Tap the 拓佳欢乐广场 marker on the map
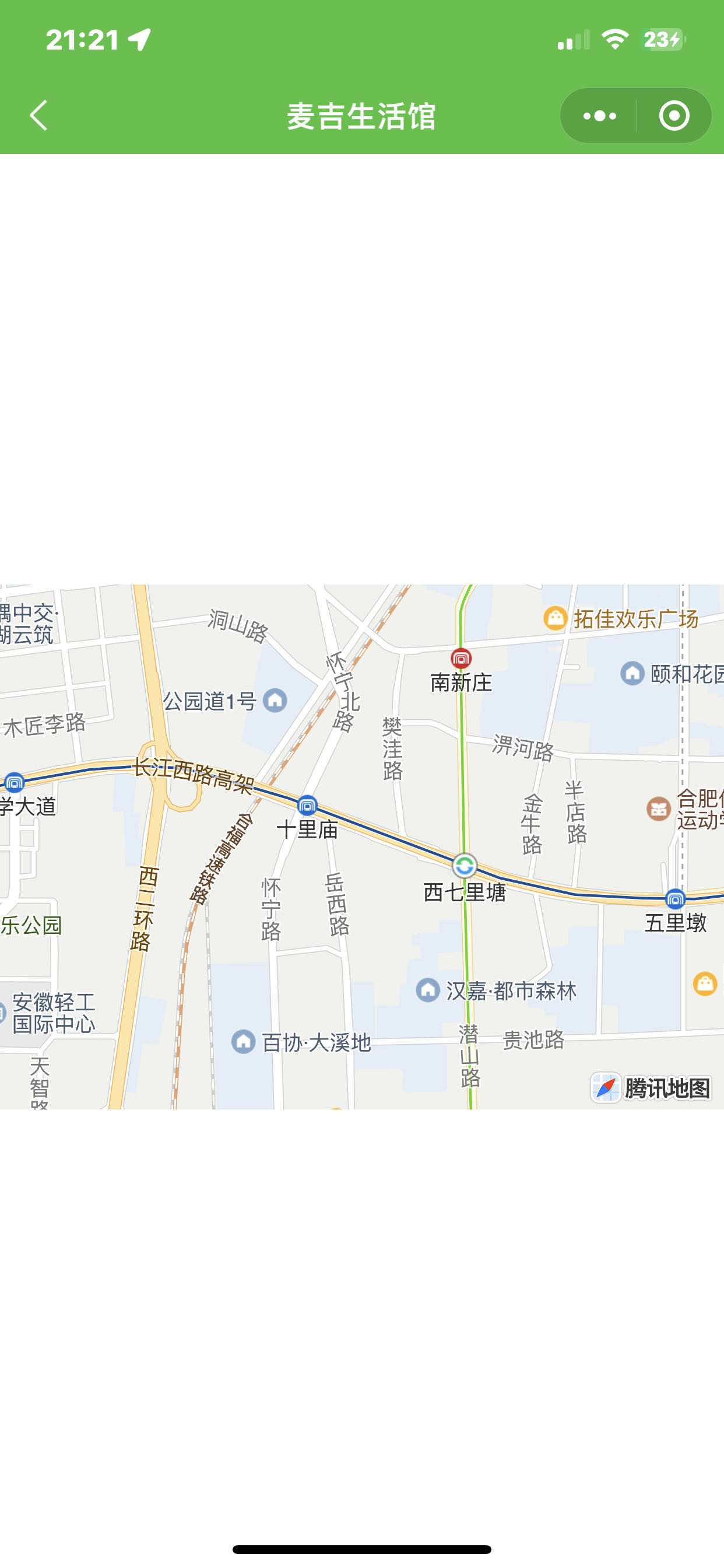This screenshot has width=724, height=1568. pyautogui.click(x=556, y=618)
